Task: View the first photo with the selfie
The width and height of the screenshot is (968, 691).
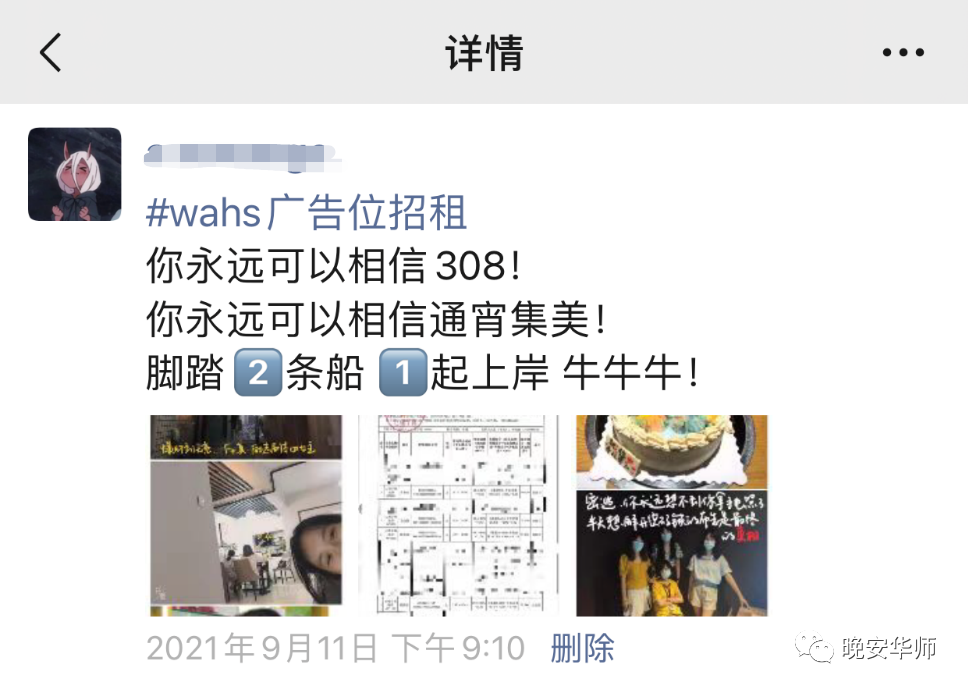Action: [246, 514]
